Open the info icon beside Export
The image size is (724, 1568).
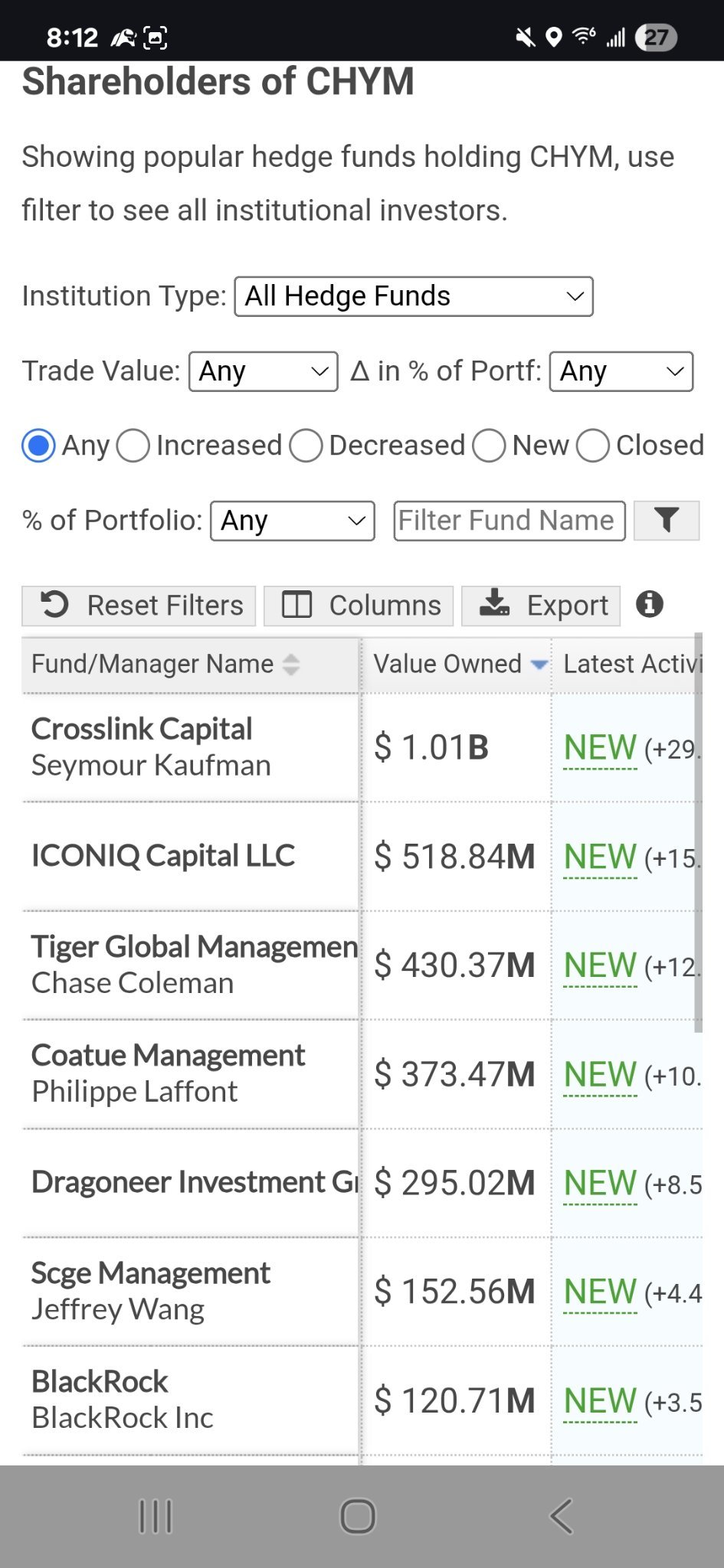pyautogui.click(x=650, y=604)
